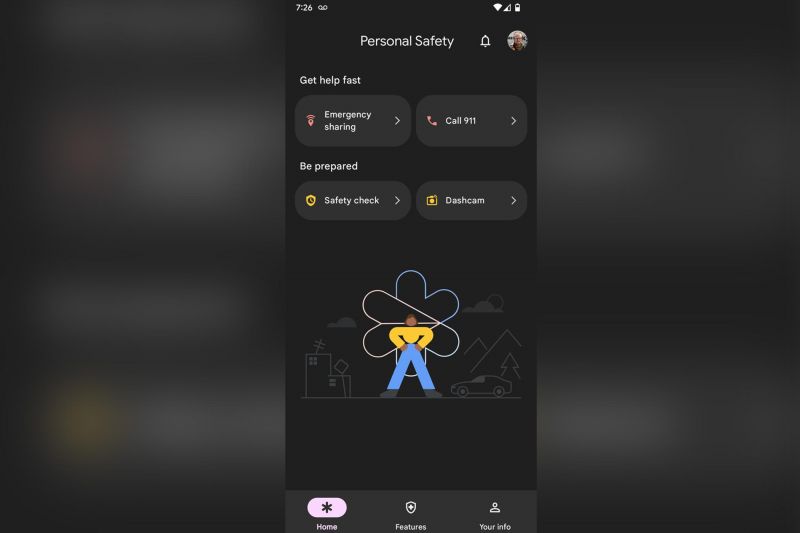Start a Safety check
The width and height of the screenshot is (800, 533).
[x=353, y=200]
